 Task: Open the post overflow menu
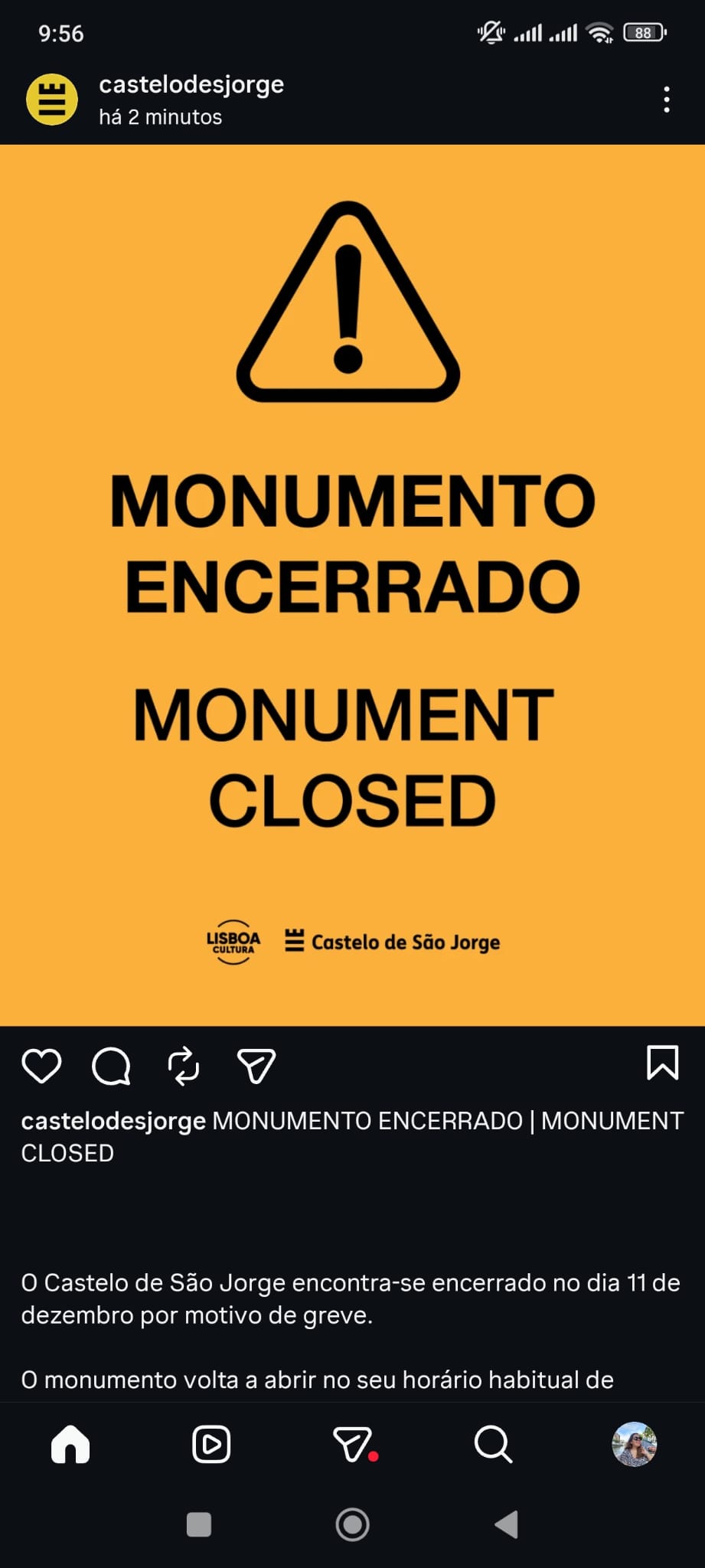[x=667, y=100]
